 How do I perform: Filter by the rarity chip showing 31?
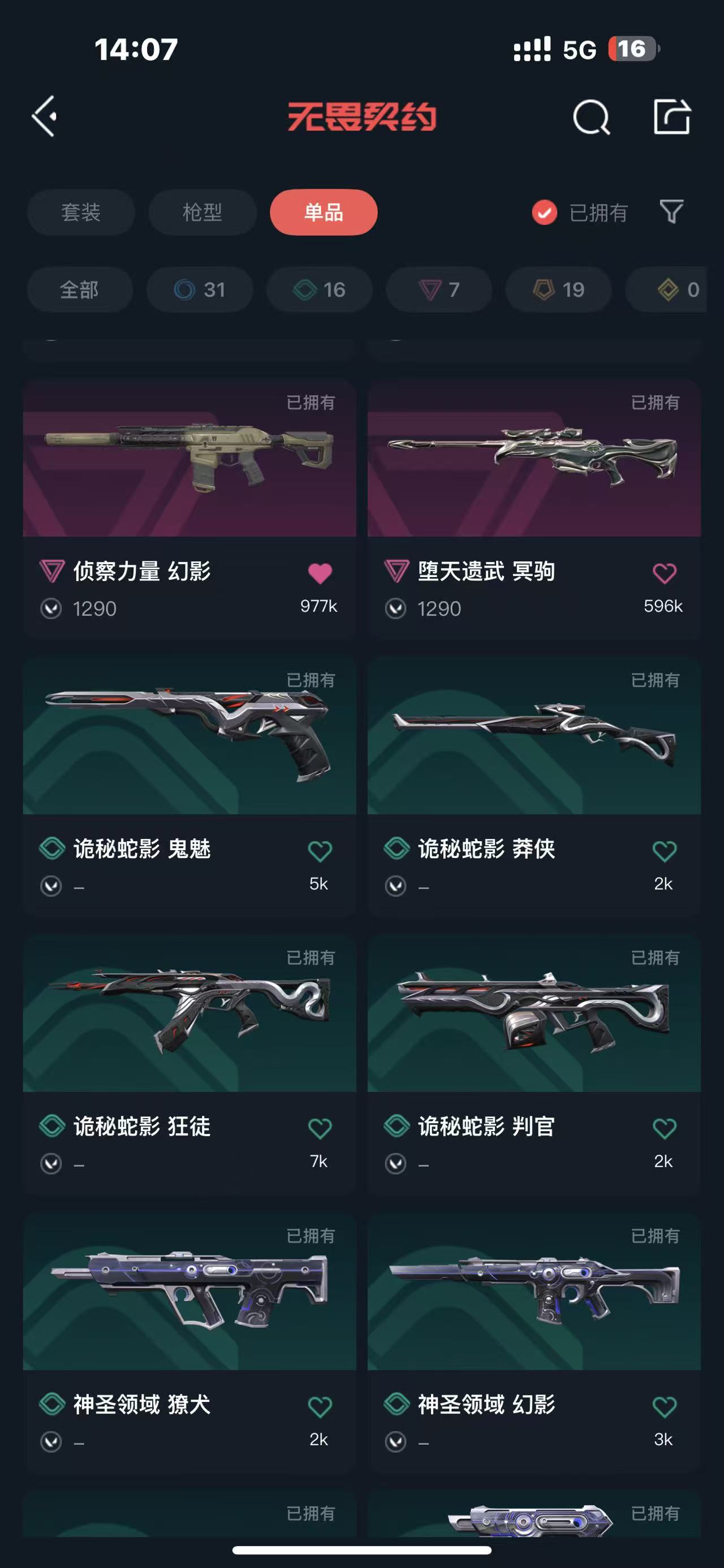click(x=200, y=290)
